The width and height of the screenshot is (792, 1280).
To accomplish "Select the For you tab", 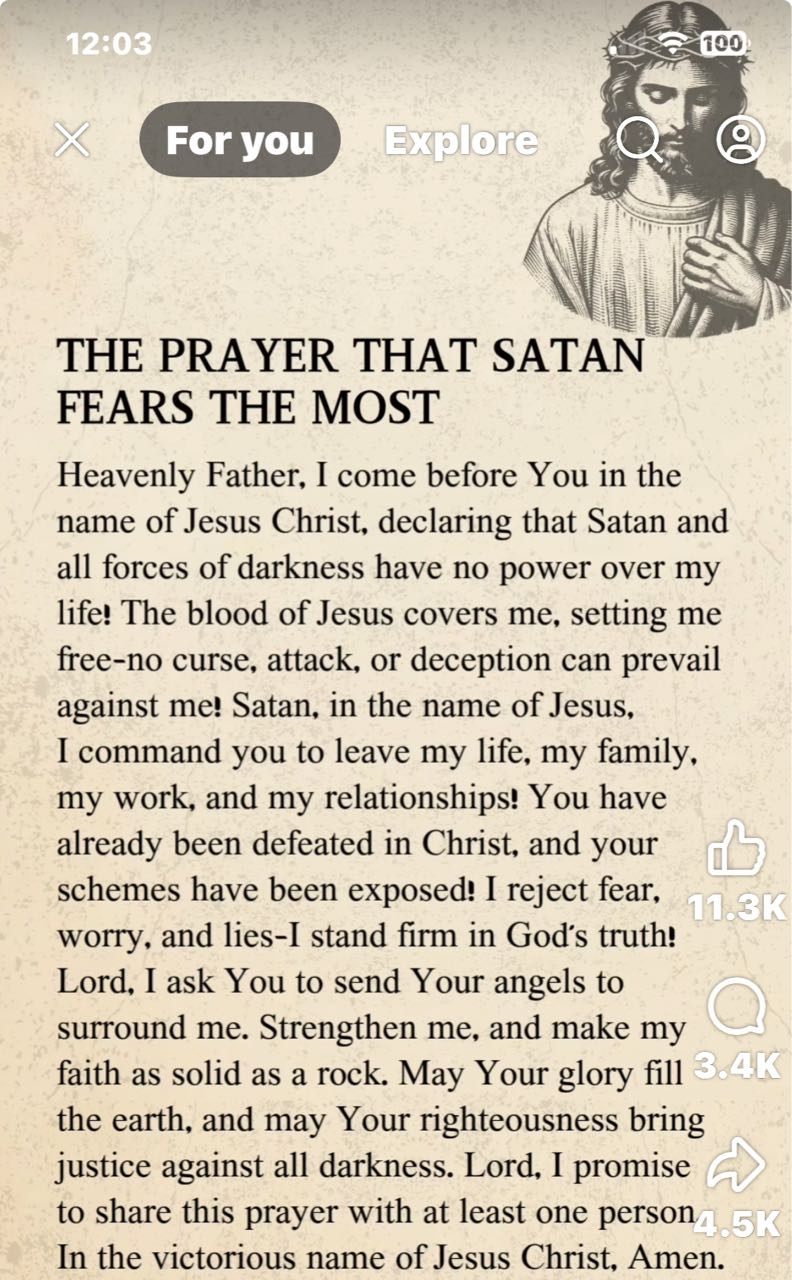I will point(240,140).
